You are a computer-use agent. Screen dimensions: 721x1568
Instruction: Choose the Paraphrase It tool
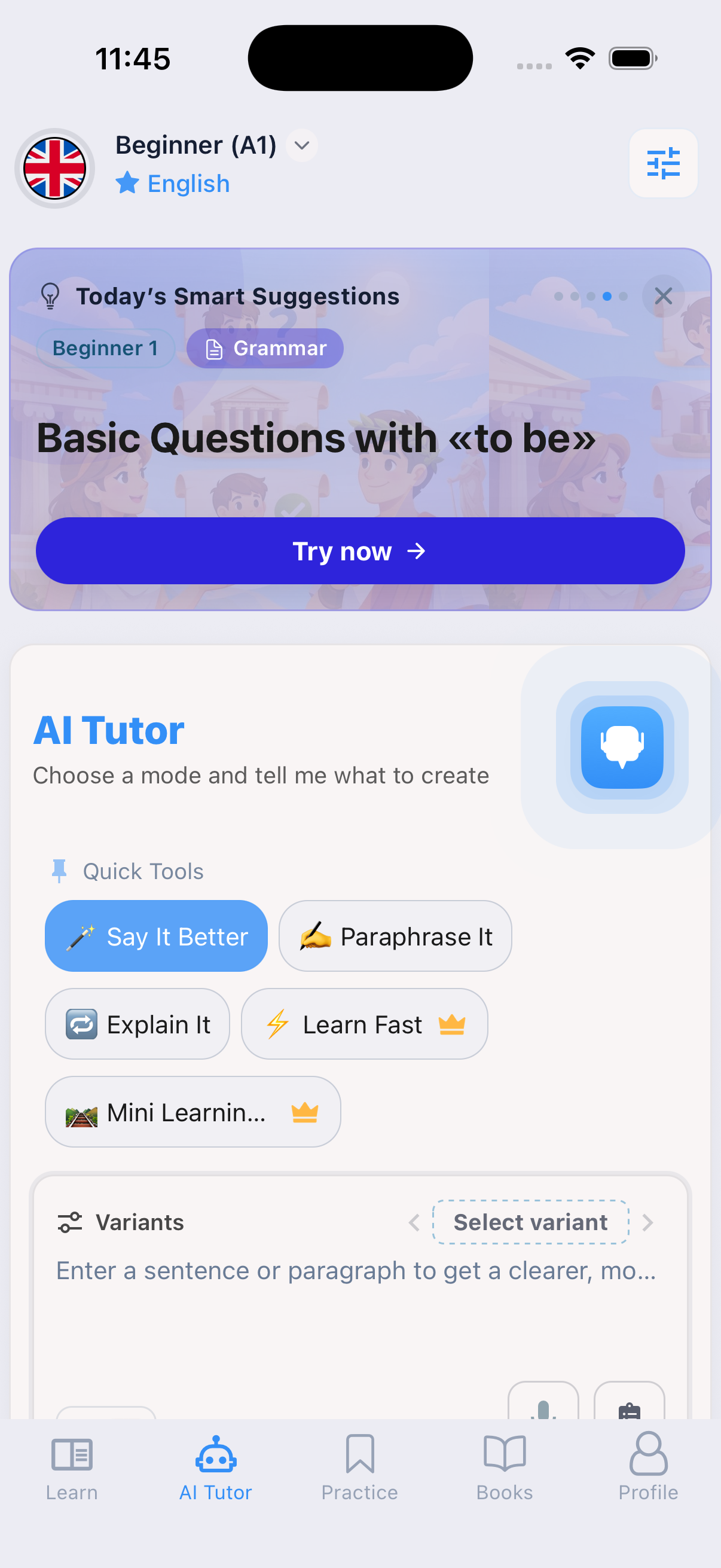click(395, 935)
